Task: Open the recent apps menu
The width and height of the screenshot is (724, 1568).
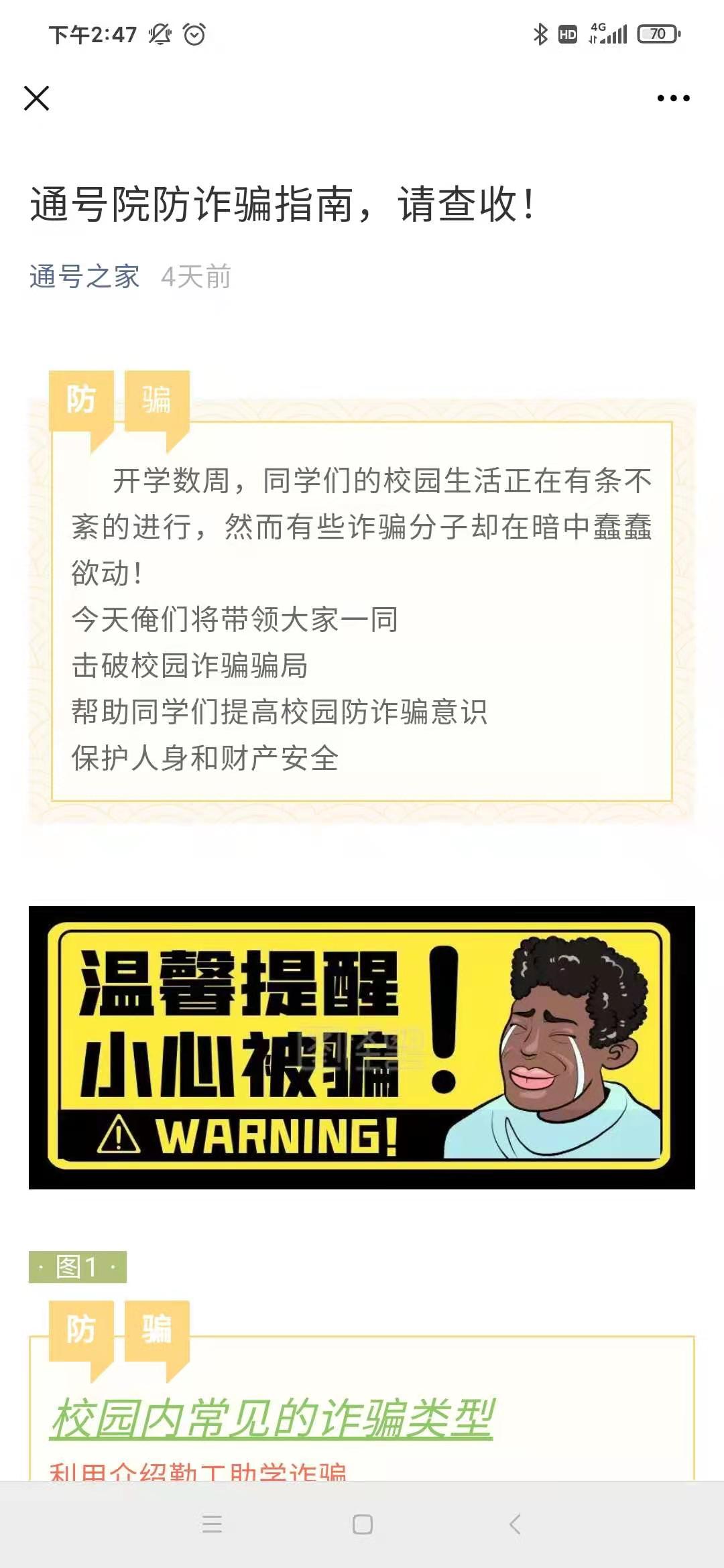Action: tap(212, 1524)
